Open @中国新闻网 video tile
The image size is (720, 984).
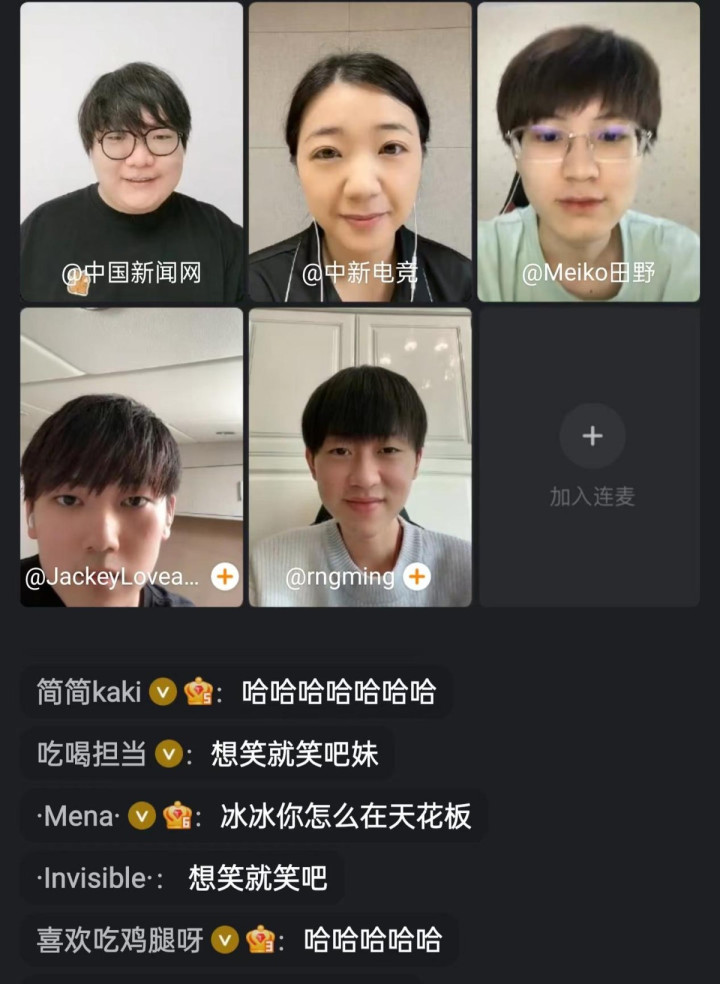[132, 152]
